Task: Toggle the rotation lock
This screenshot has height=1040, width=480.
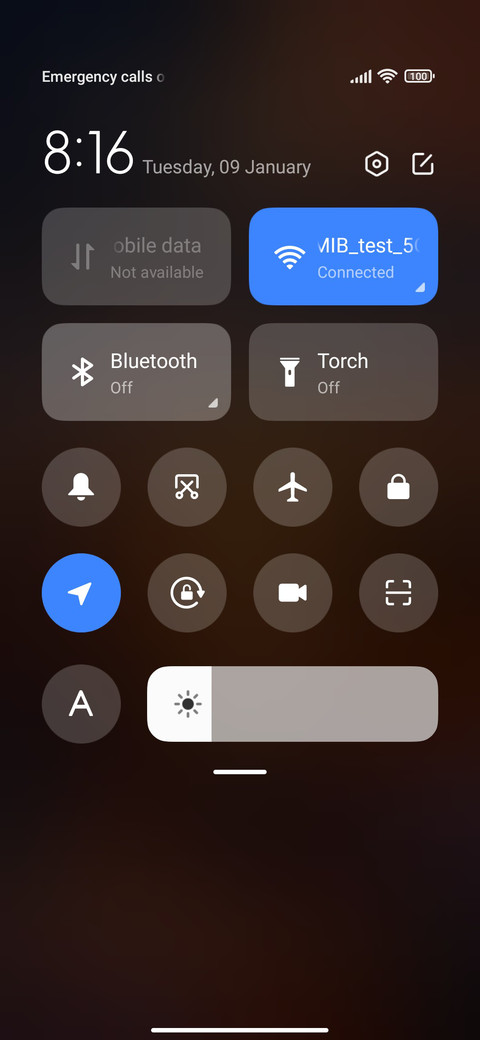Action: point(187,593)
